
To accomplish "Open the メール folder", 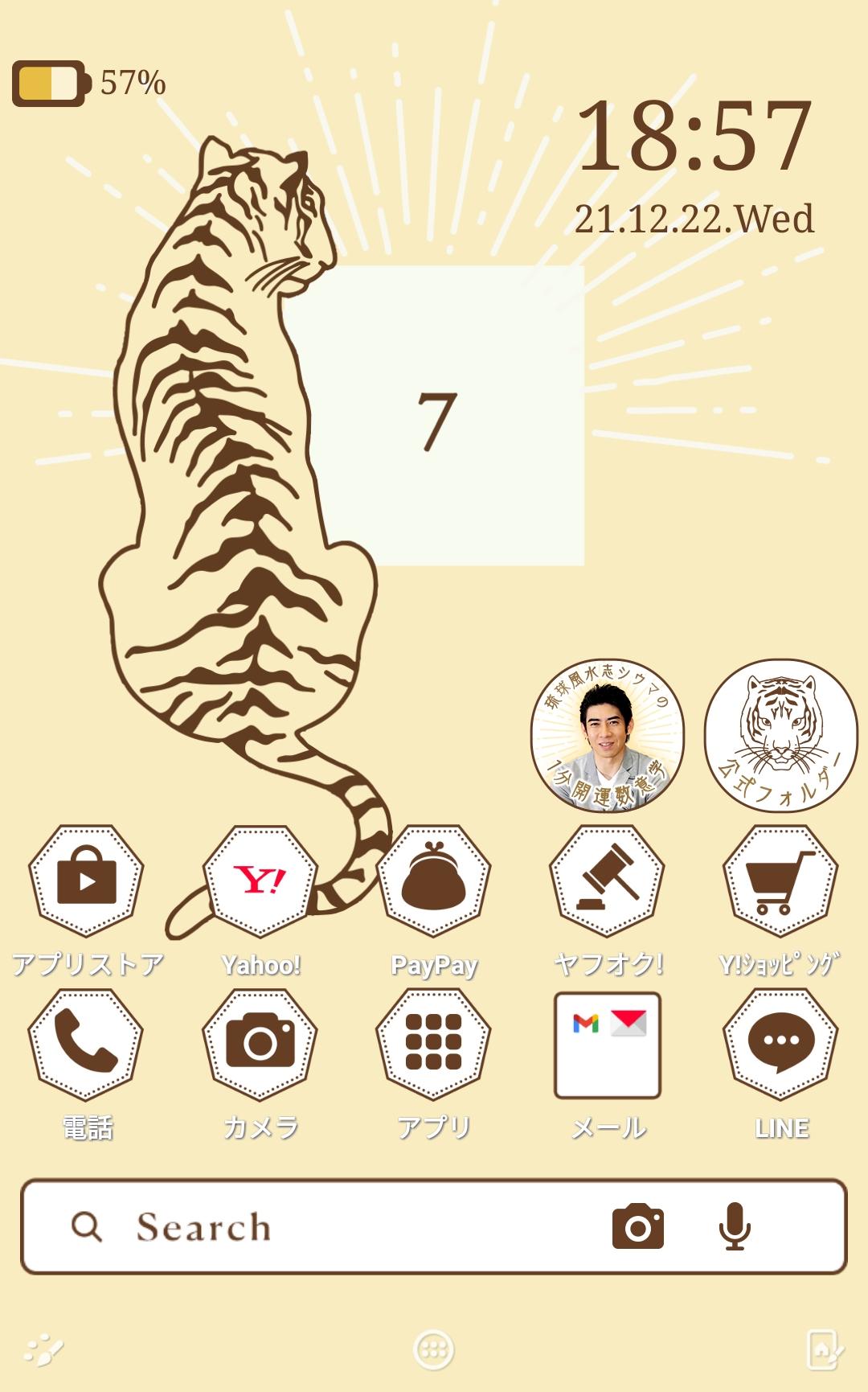I will point(607,1045).
